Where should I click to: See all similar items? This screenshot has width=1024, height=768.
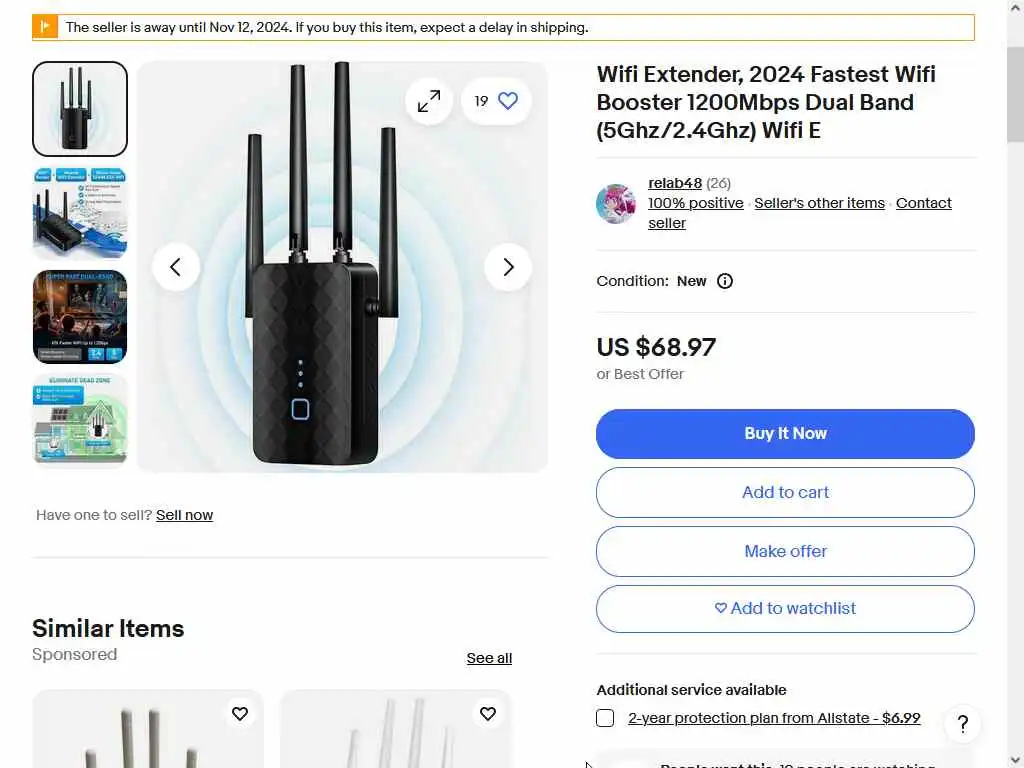click(x=489, y=658)
